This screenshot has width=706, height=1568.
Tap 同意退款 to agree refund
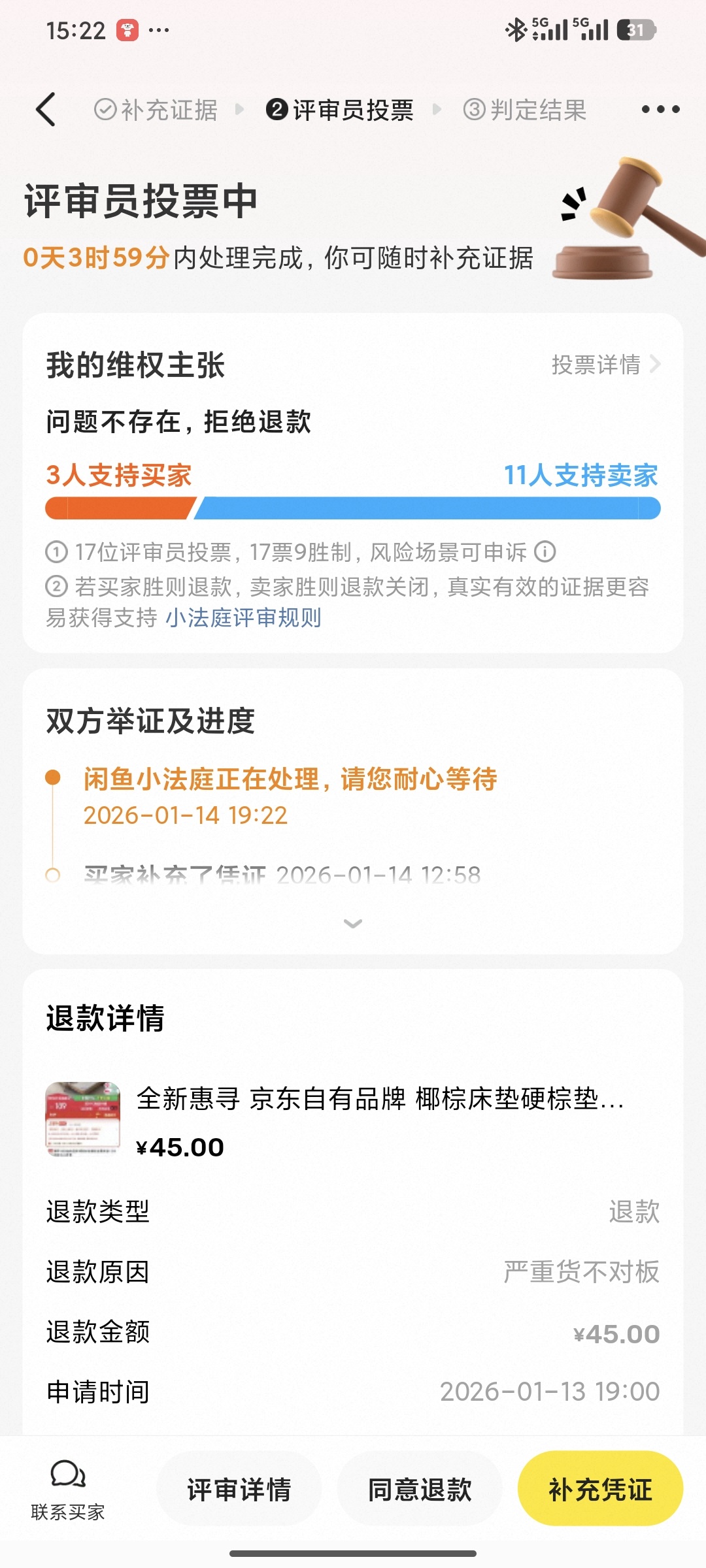coord(420,1490)
